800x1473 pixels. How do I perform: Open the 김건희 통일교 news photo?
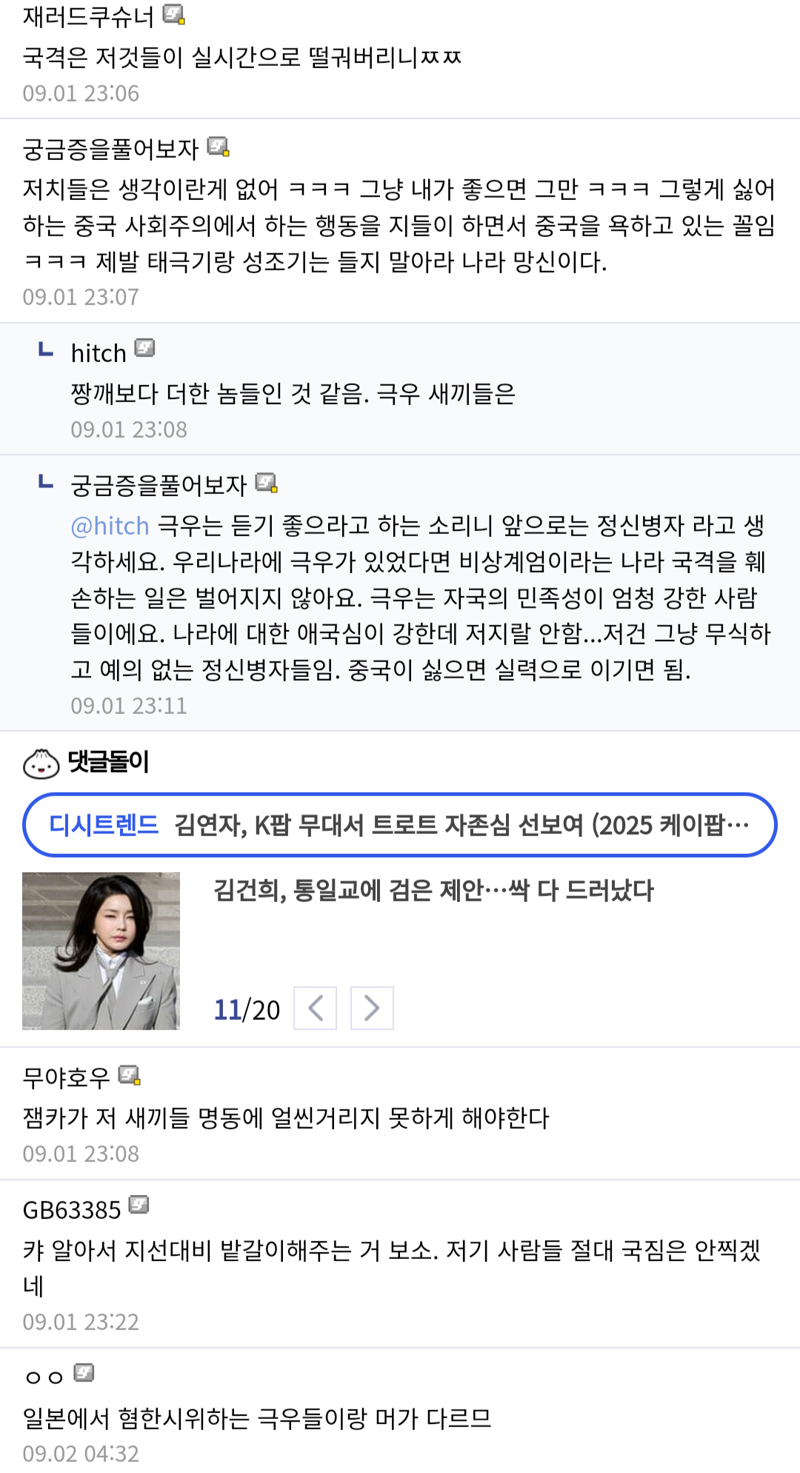tap(101, 951)
